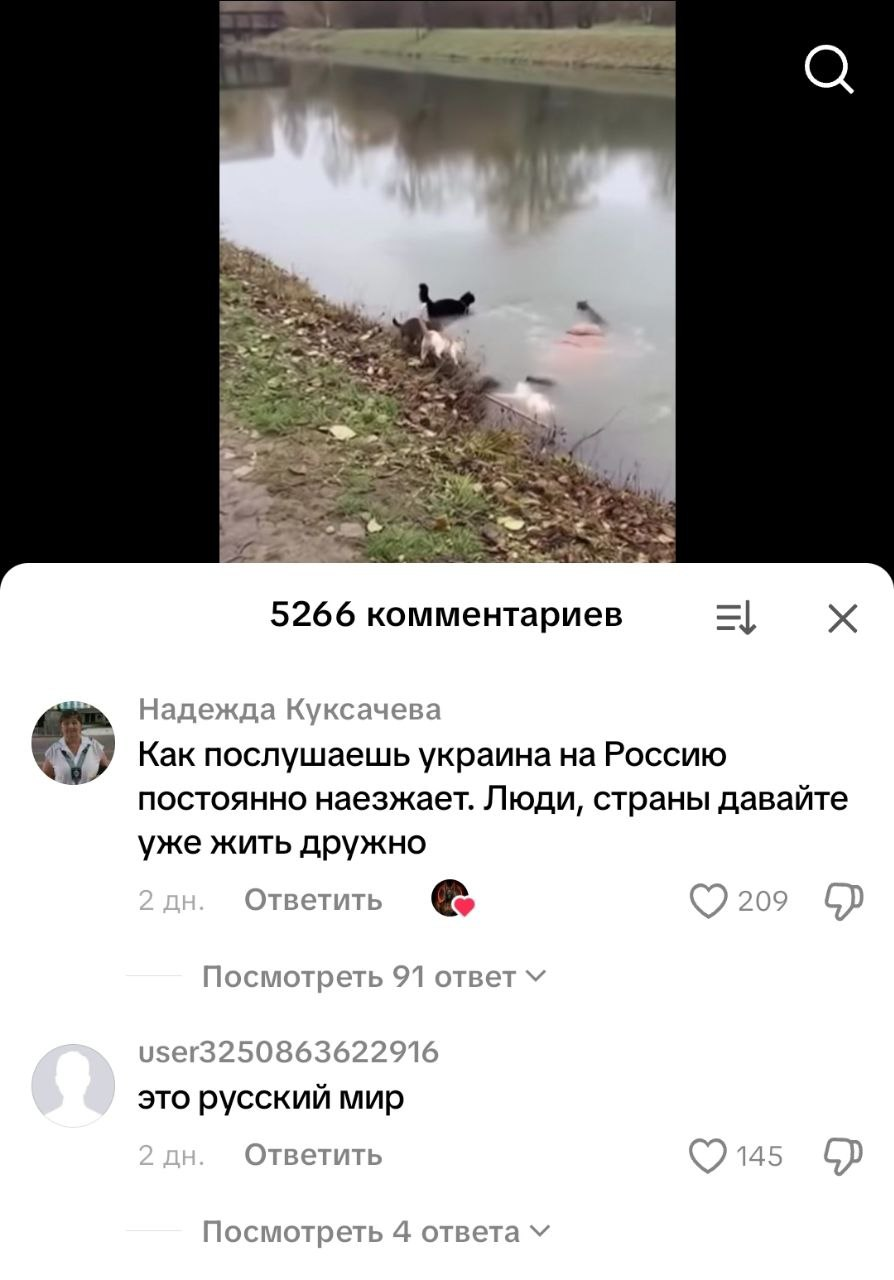Reply to user3250863622916's comment
This screenshot has width=894, height=1280.
pos(313,1155)
